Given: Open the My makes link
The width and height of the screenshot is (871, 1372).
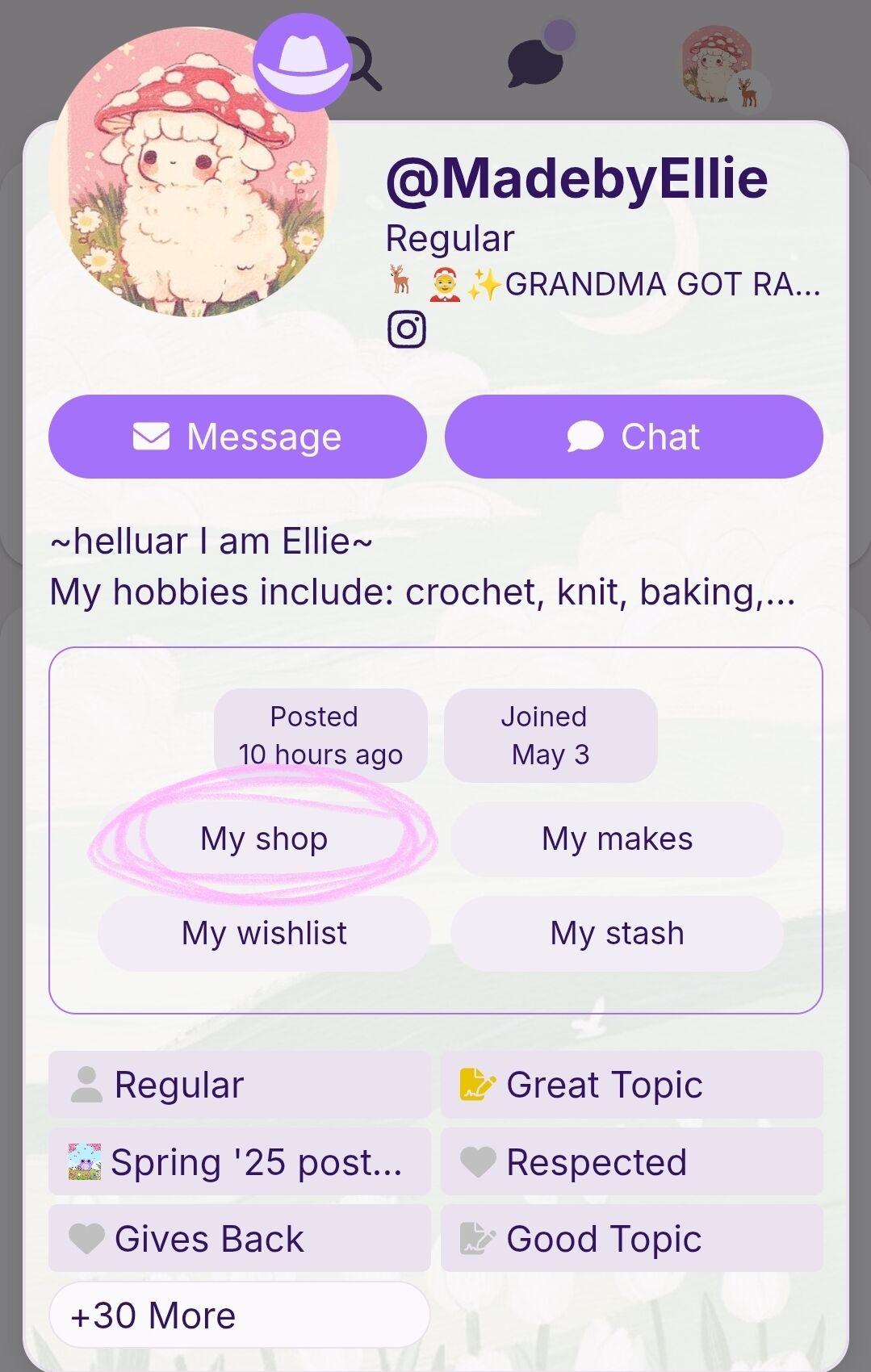Looking at the screenshot, I should [x=617, y=839].
